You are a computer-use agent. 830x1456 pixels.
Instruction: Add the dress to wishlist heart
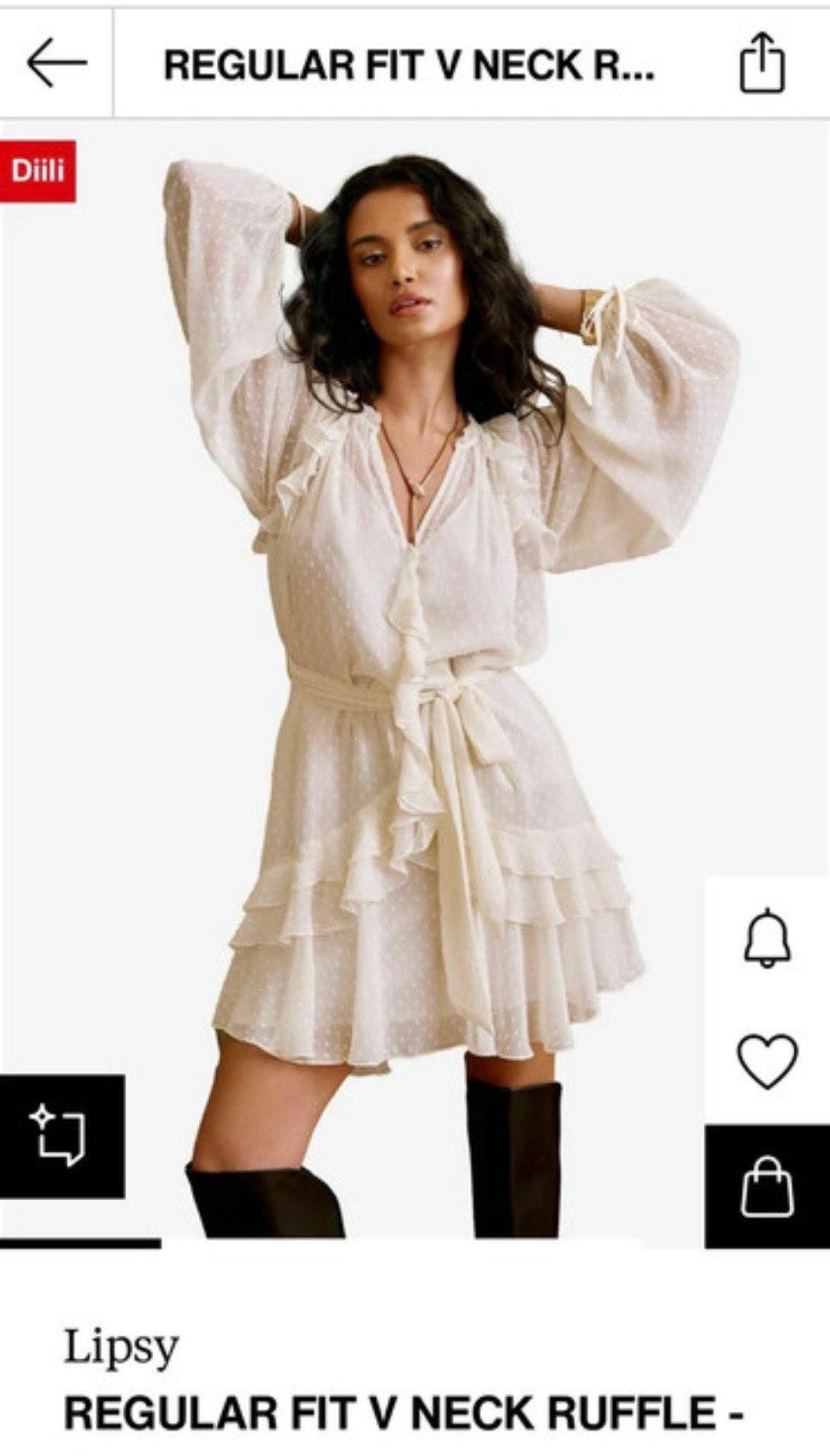point(767,1060)
